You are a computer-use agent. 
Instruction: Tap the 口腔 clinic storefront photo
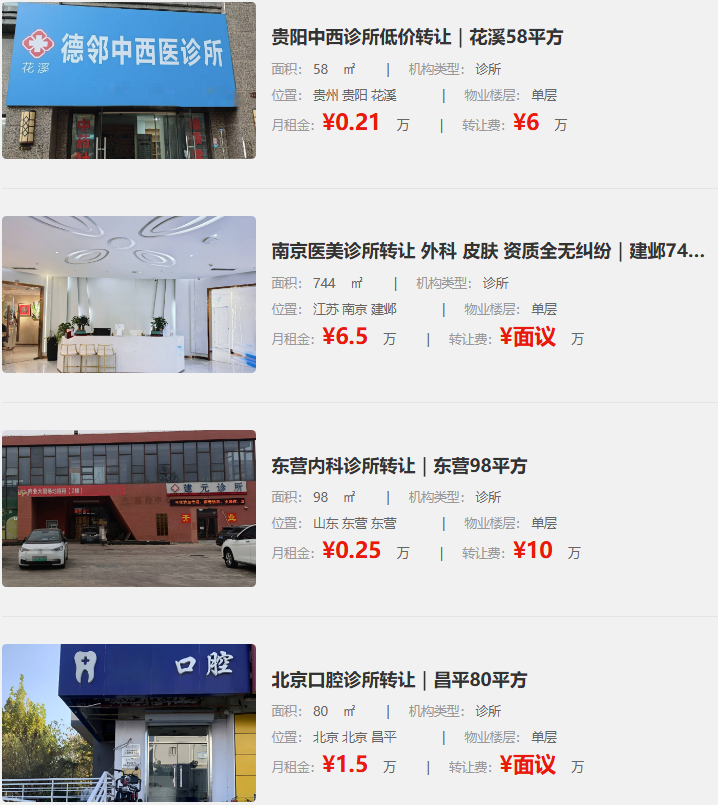tap(129, 722)
